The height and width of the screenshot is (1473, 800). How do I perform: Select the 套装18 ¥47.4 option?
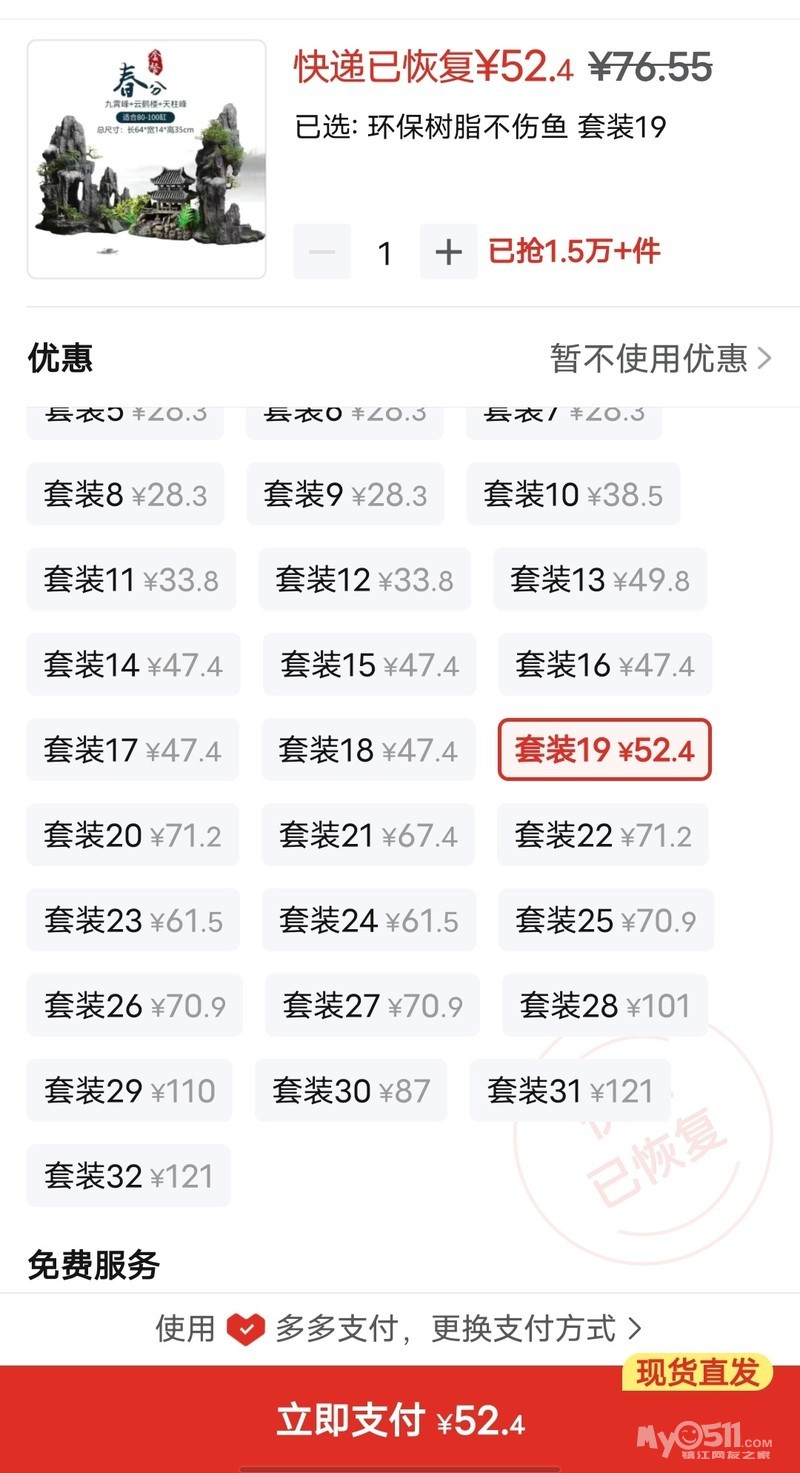[x=367, y=750]
